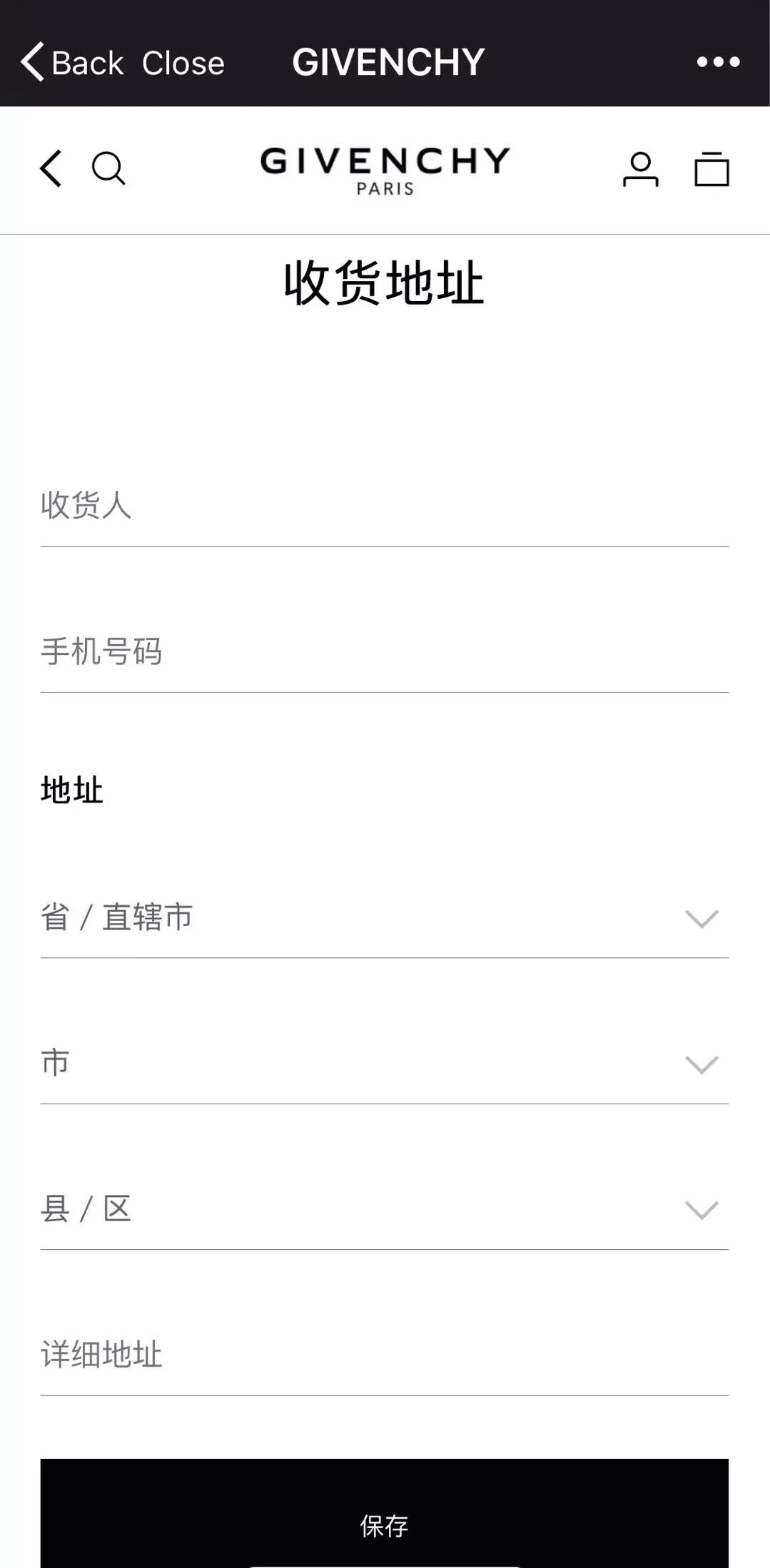Open the 市 city dropdown
Image resolution: width=770 pixels, height=1568 pixels.
pyautogui.click(x=384, y=1064)
